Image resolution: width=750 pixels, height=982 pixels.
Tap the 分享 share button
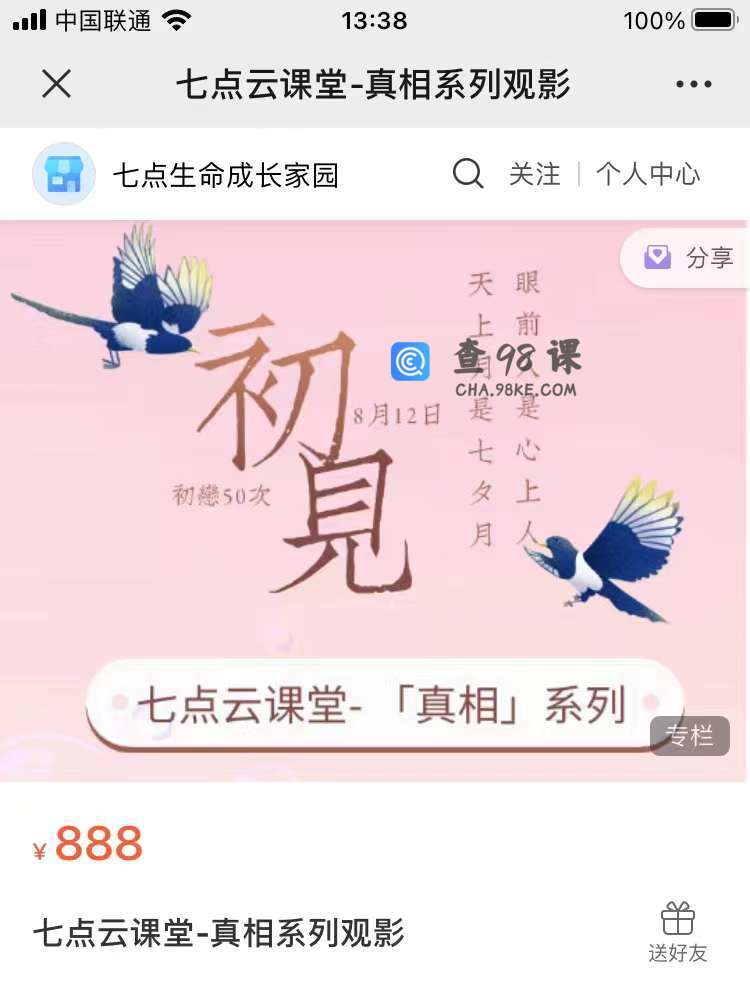pos(690,258)
